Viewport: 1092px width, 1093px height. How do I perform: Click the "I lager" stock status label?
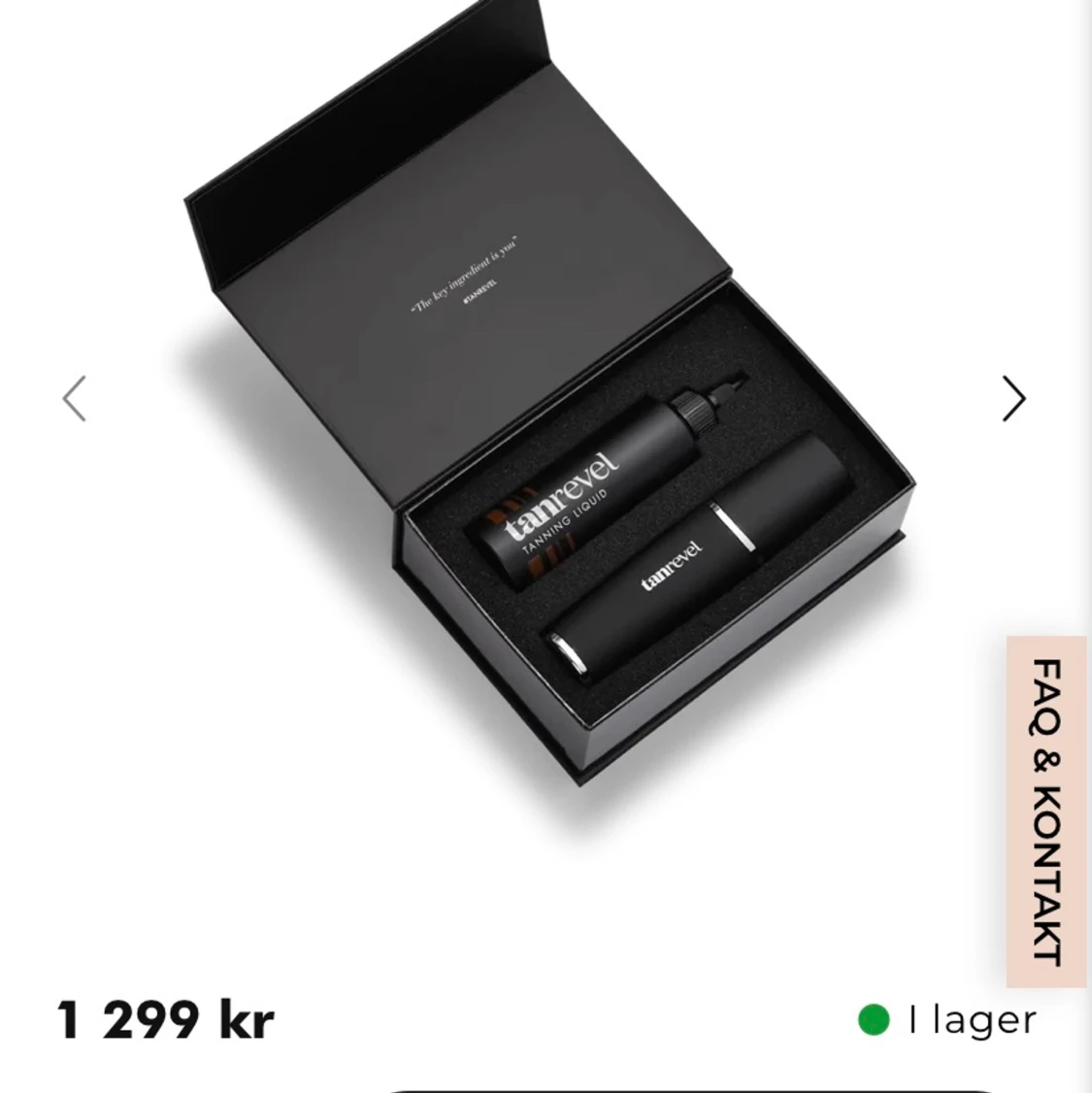(x=971, y=1021)
